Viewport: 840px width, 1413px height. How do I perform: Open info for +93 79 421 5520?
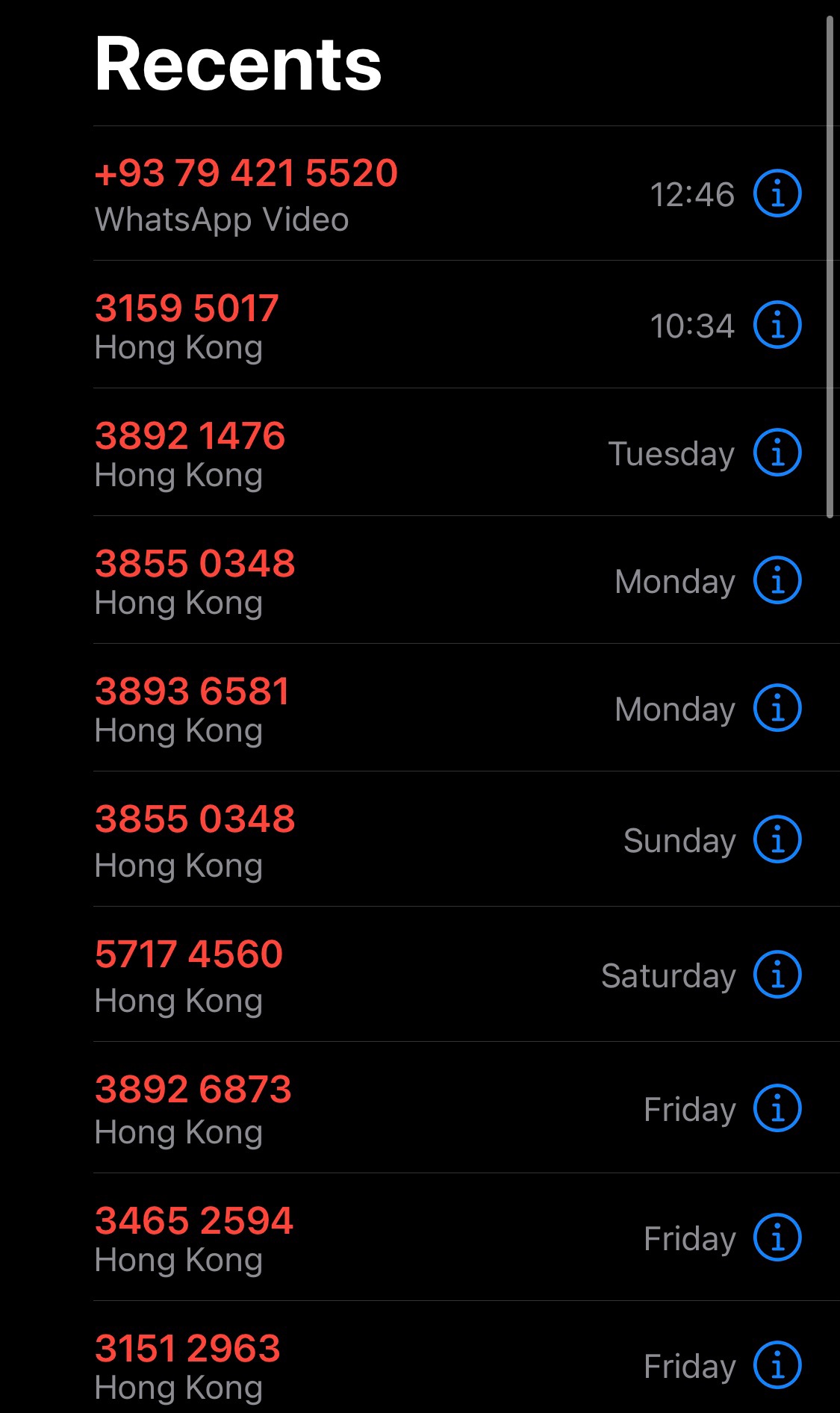click(x=777, y=193)
